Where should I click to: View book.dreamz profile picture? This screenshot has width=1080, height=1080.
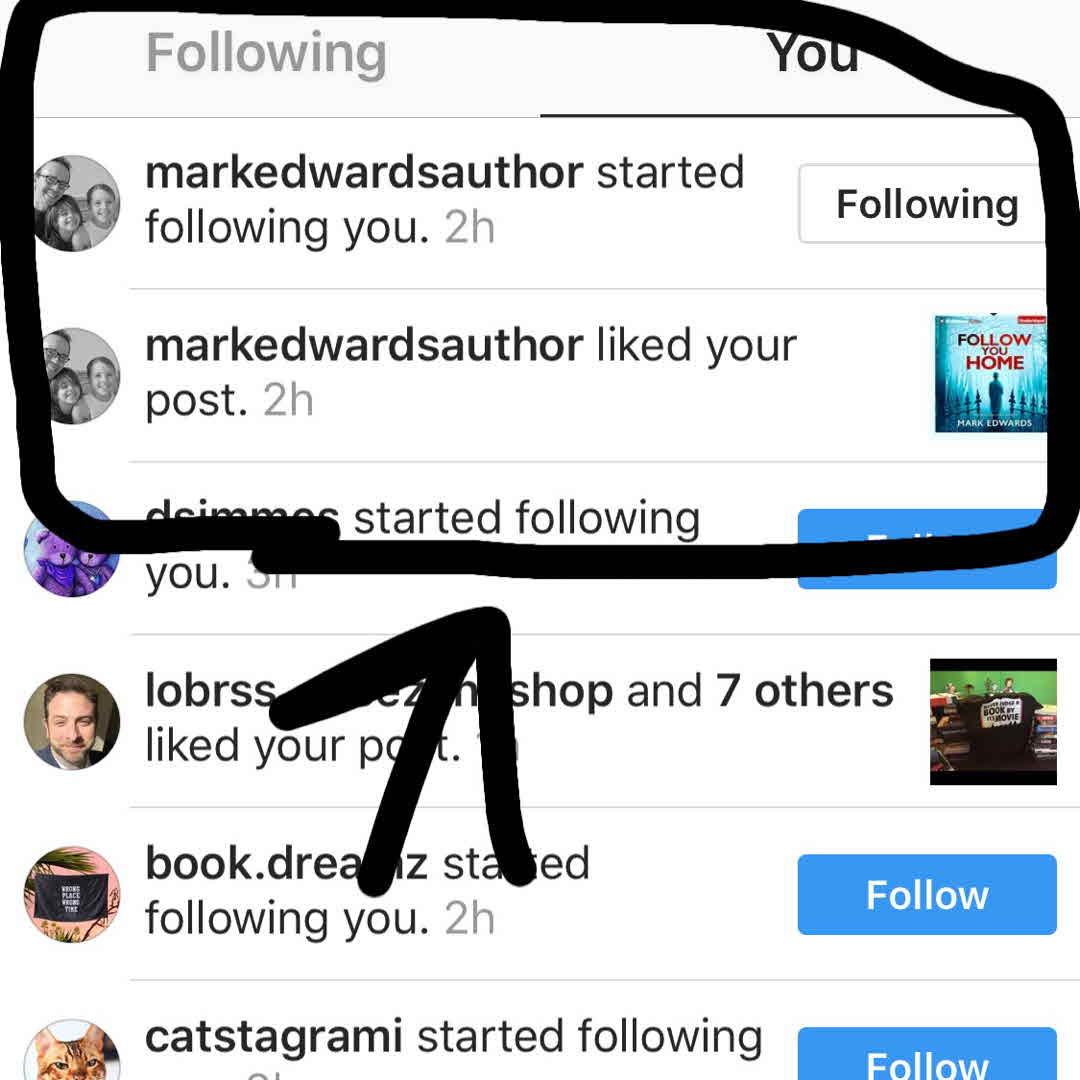coord(72,894)
